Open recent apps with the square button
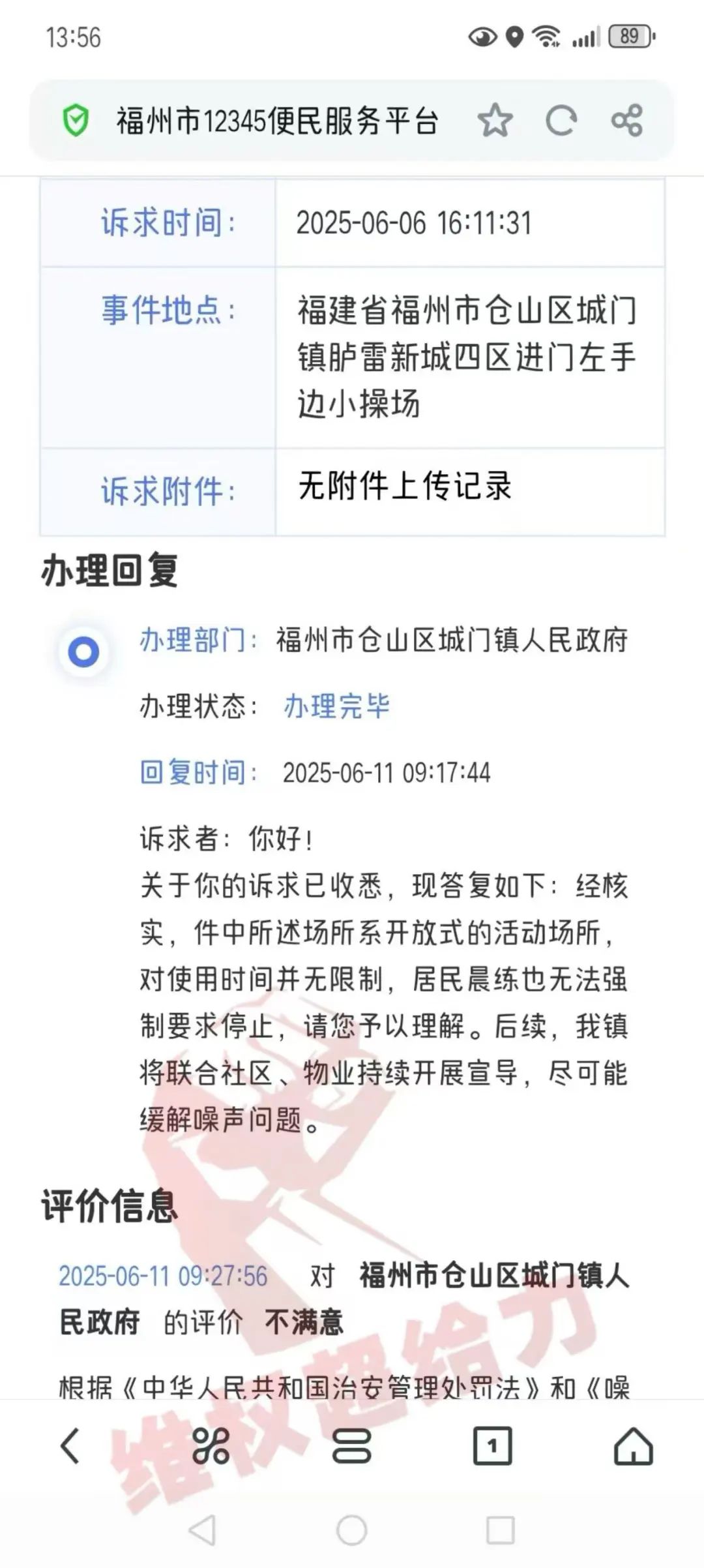Screen dimensions: 704x1568 click(x=501, y=1530)
